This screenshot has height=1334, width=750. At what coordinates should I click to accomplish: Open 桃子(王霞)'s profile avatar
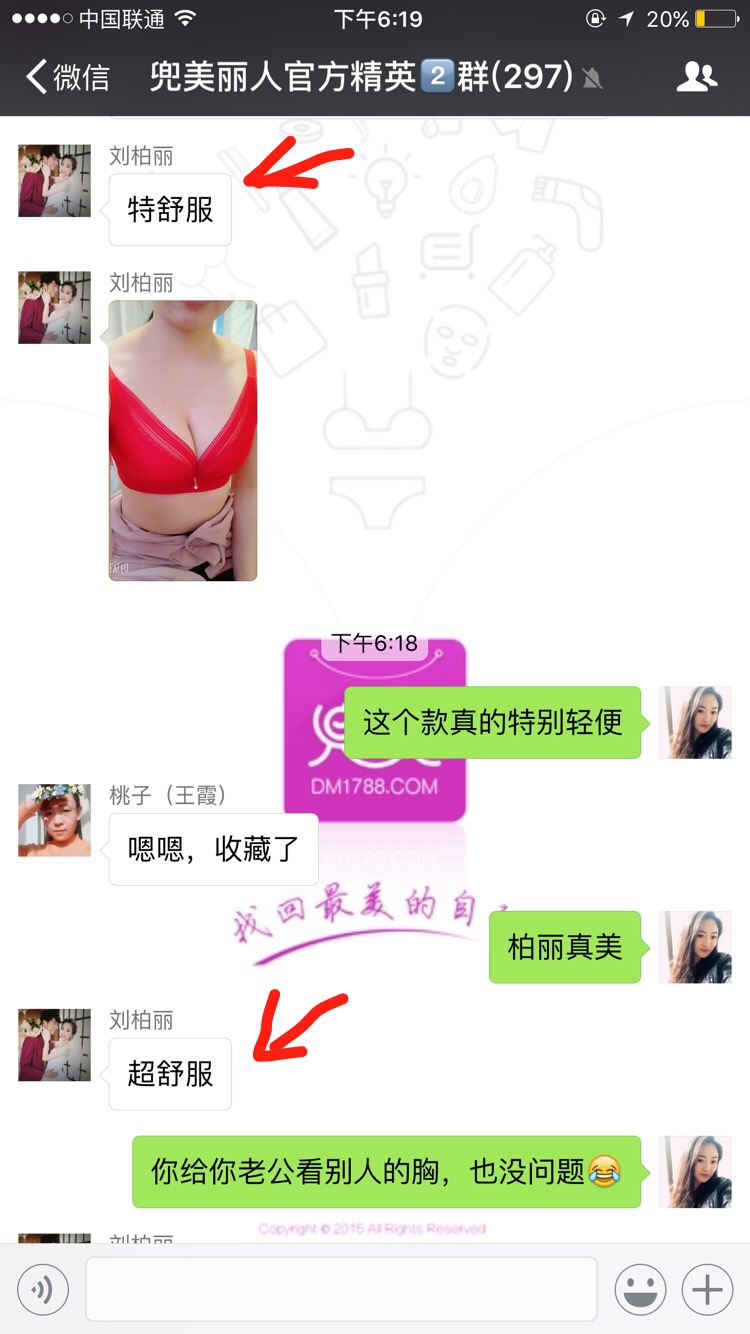click(54, 820)
